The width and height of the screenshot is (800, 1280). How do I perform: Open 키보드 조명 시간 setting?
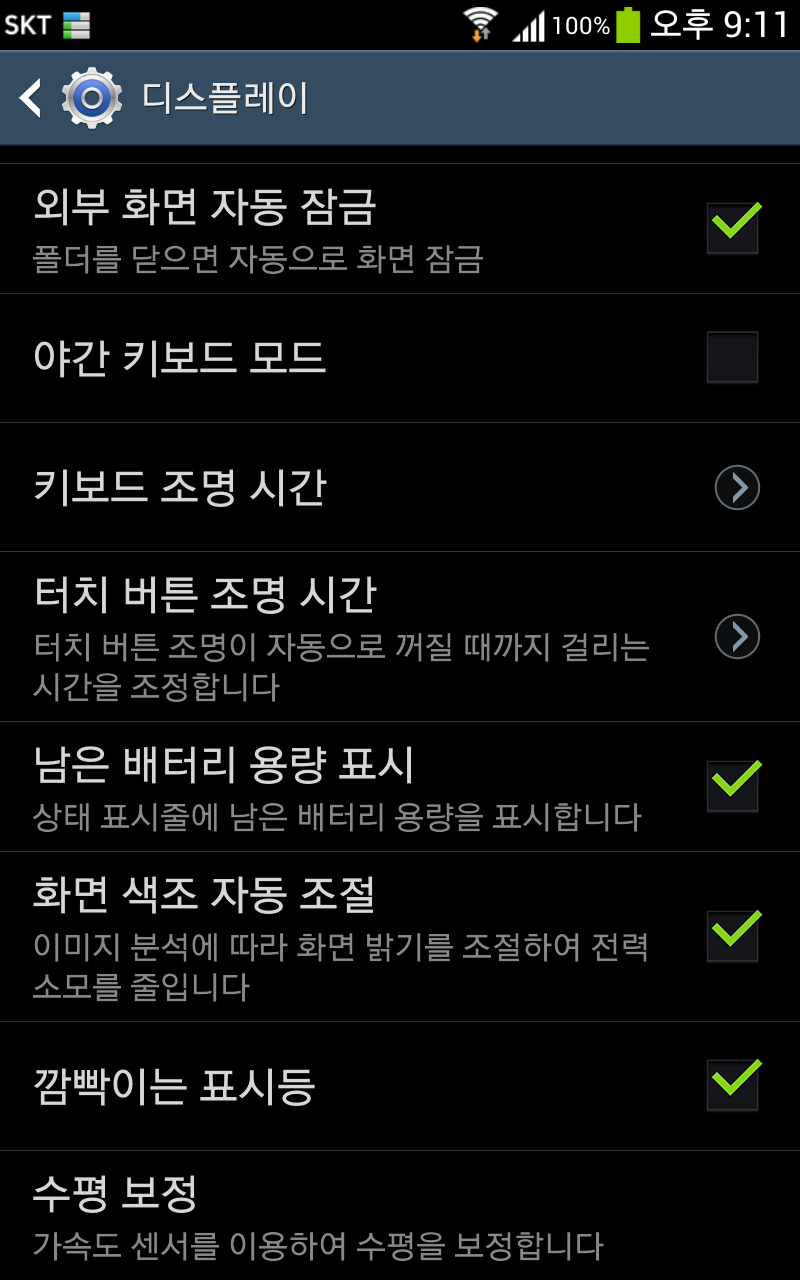737,488
